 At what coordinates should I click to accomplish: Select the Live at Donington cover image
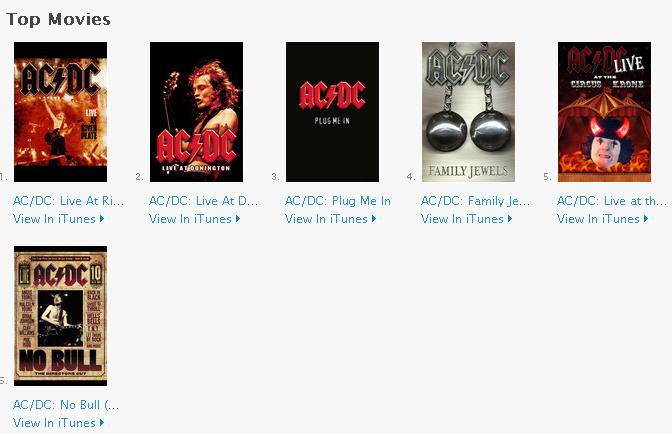196,112
